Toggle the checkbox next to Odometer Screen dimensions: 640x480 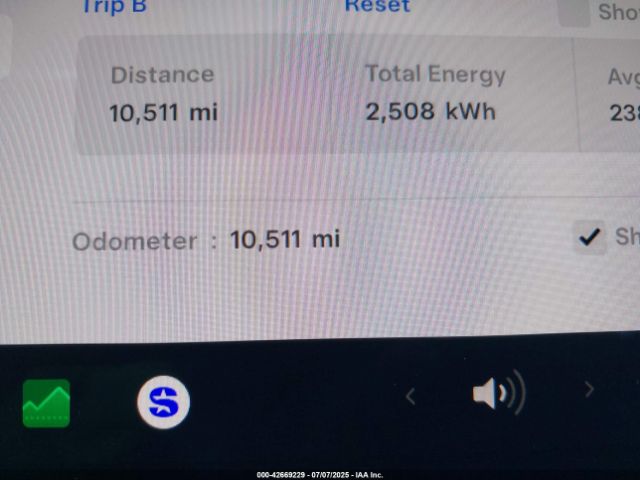(590, 237)
